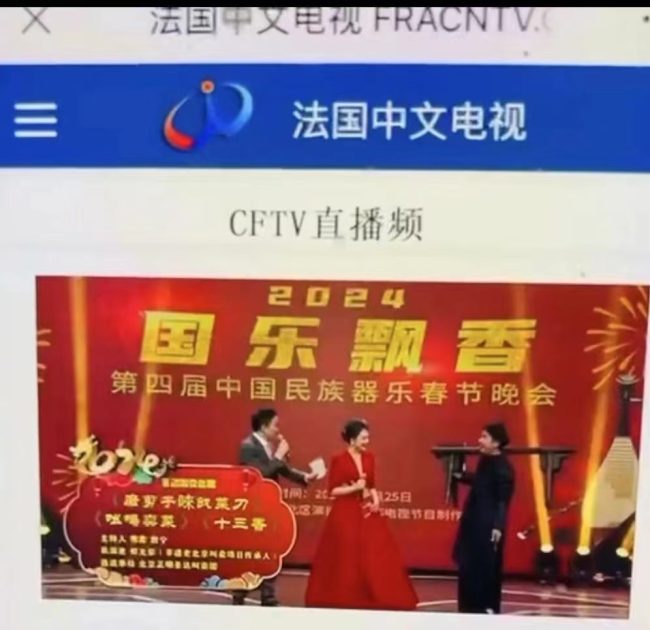Close the FRACNTV browser page
The width and height of the screenshot is (650, 630).
point(35,20)
